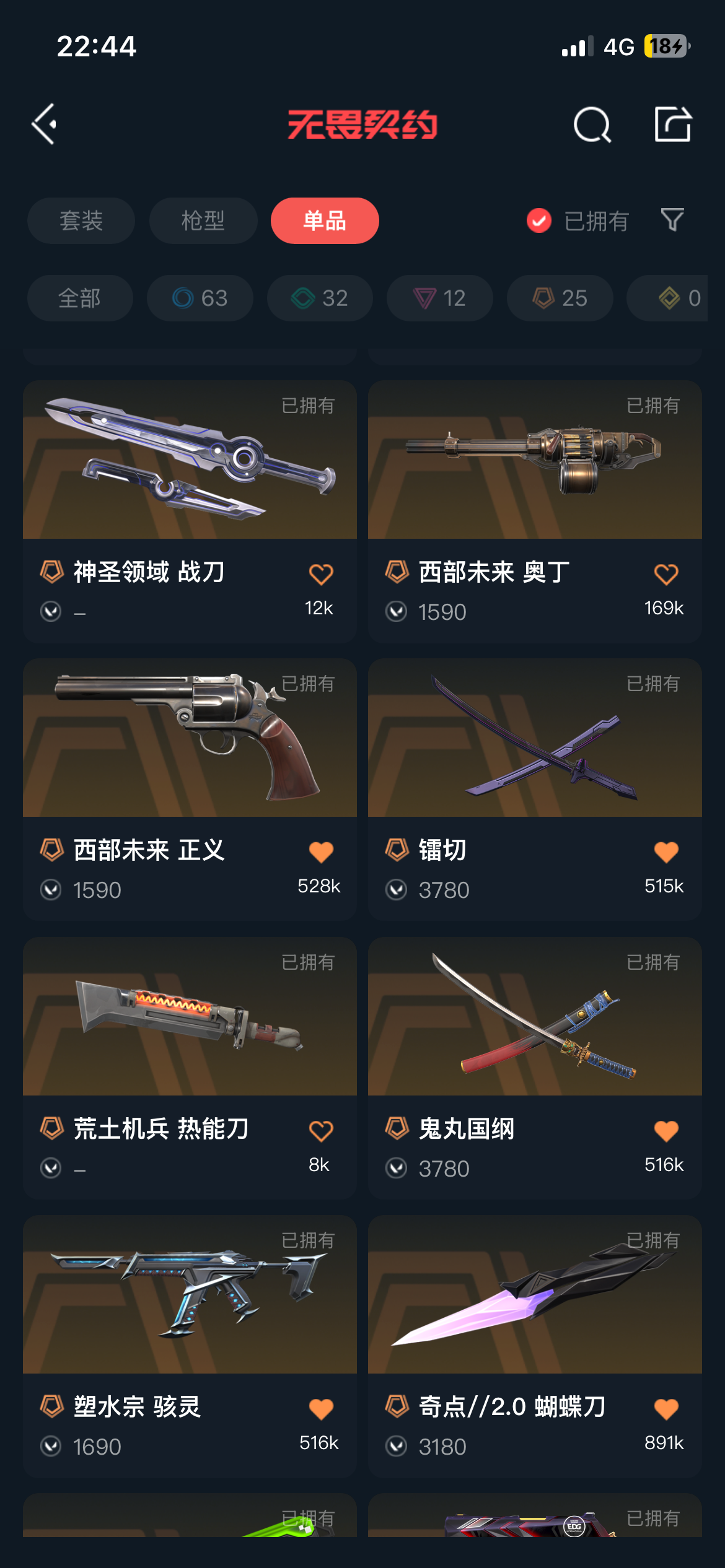Filter by the tier chip showing 12

(x=439, y=298)
